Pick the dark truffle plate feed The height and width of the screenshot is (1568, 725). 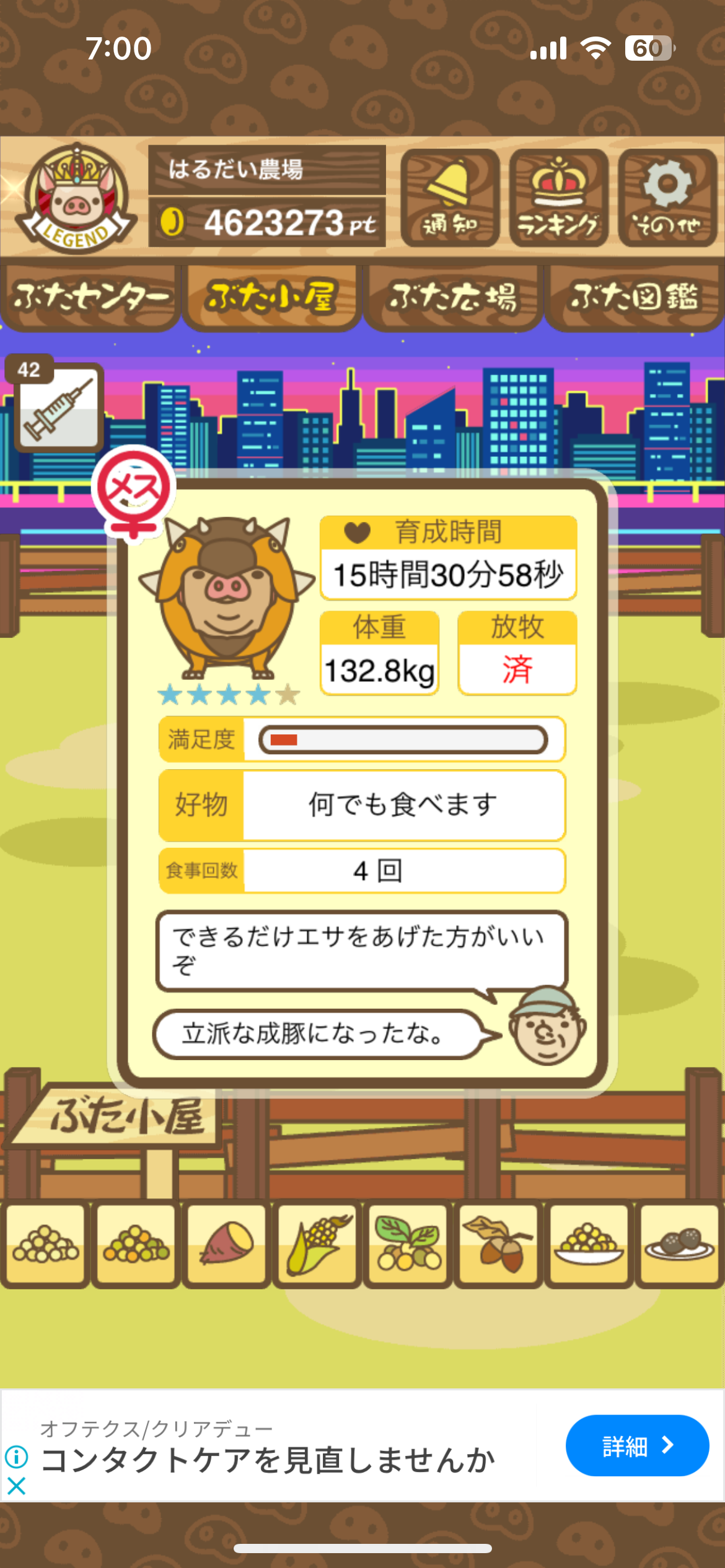[x=679, y=1244]
